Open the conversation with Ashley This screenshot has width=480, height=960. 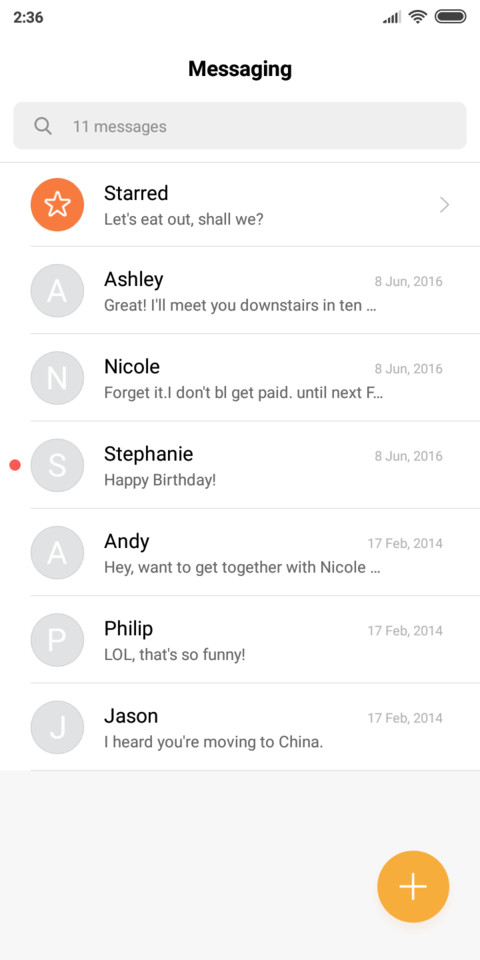click(x=240, y=290)
